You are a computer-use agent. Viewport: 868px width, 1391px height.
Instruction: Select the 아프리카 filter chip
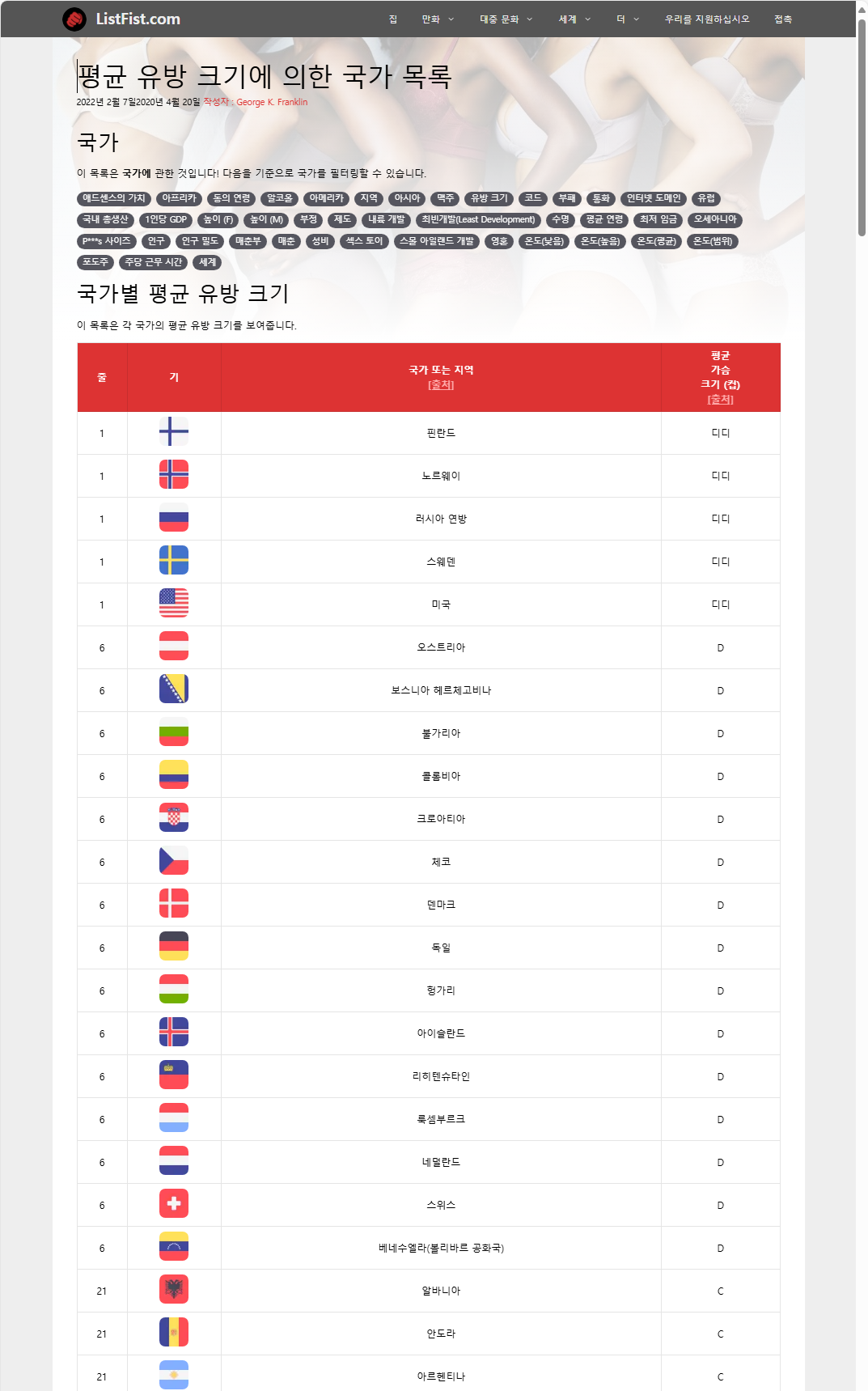point(179,198)
